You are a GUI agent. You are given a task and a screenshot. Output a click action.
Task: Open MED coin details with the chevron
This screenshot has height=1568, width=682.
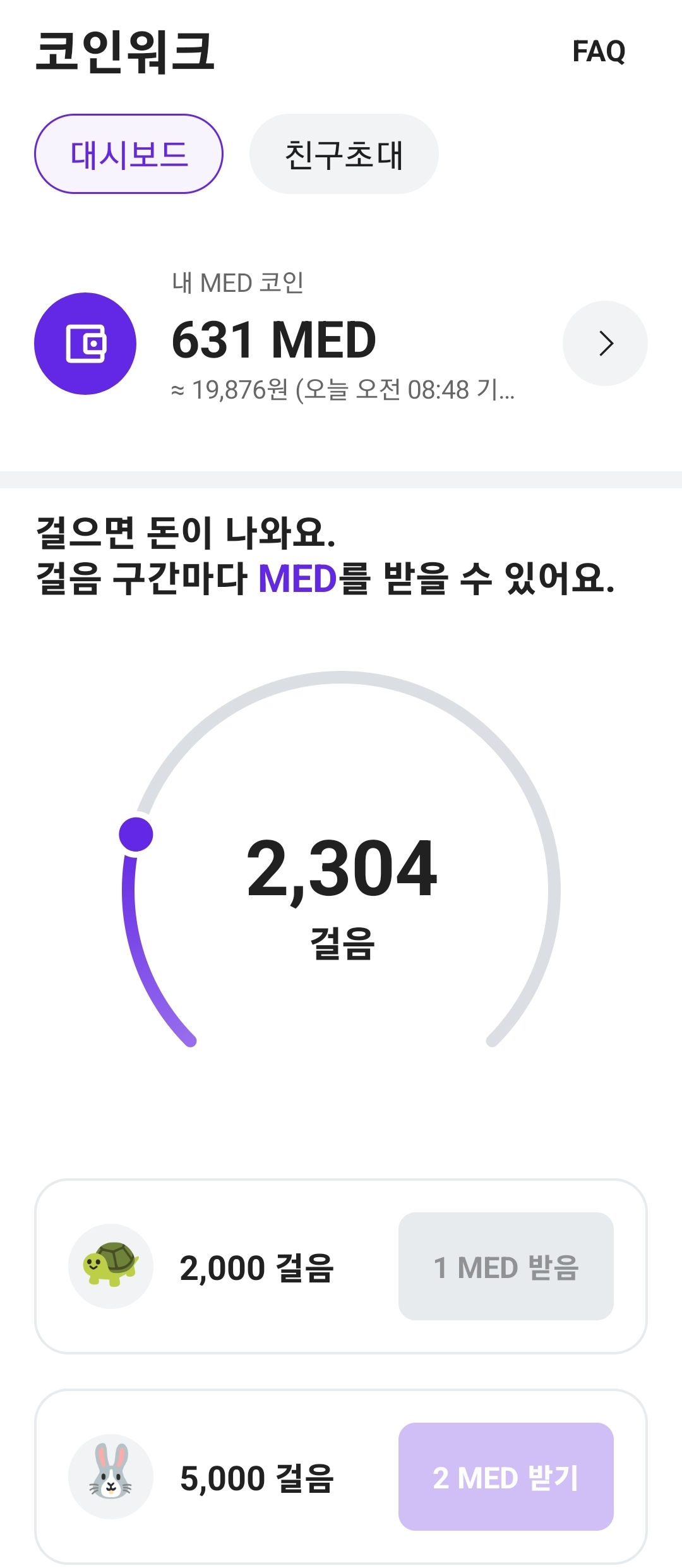(x=605, y=343)
